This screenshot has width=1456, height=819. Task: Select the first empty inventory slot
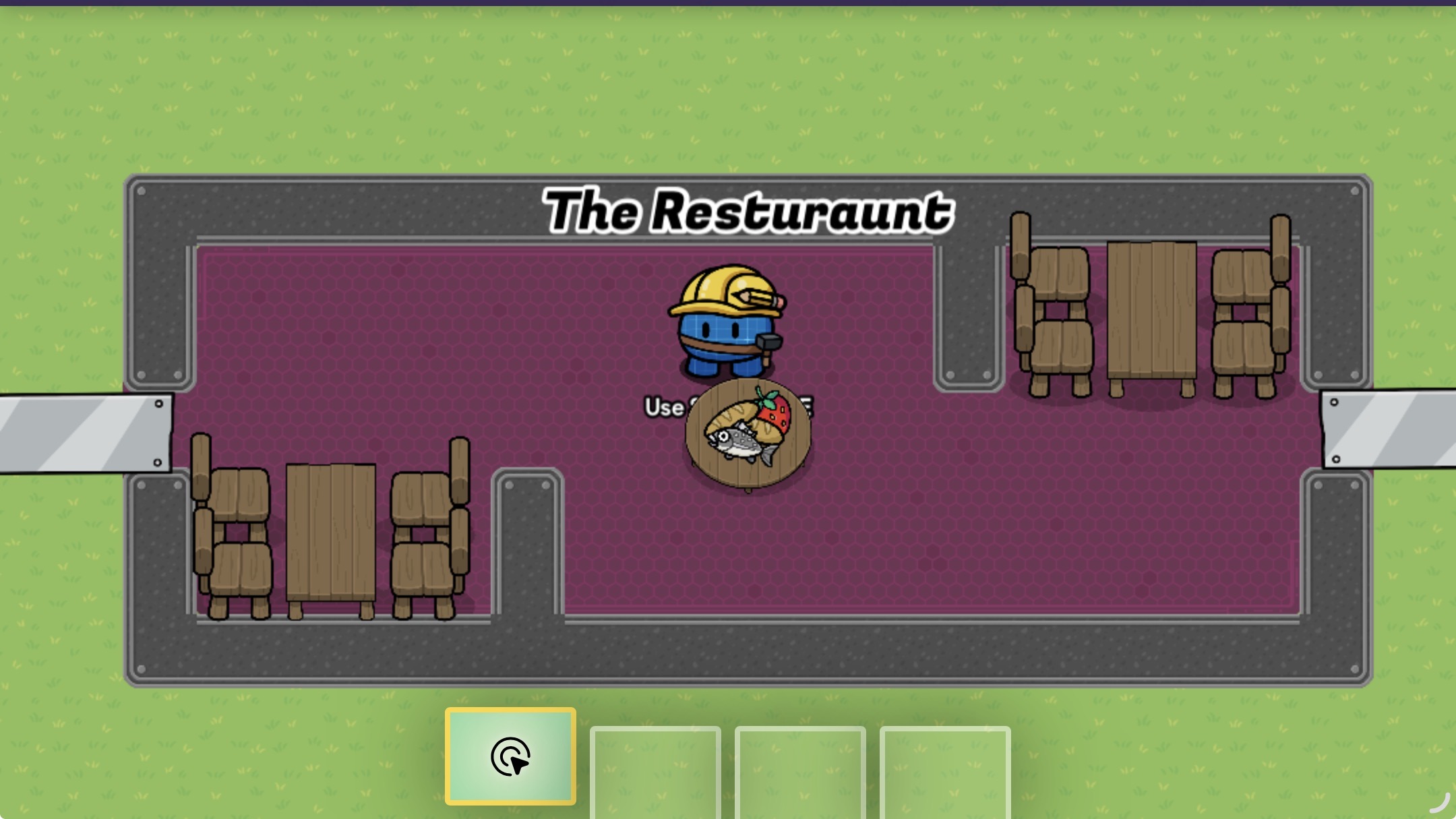[655, 772]
